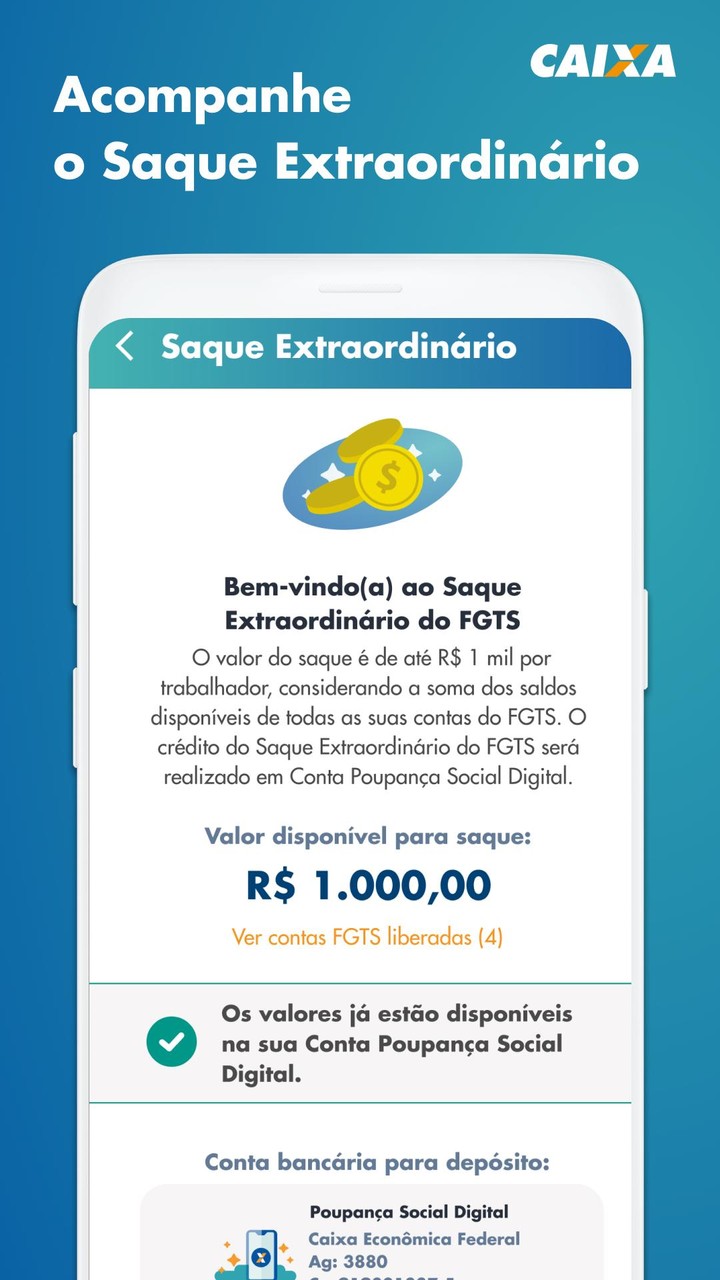
Task: Select the Saque Extraordinário header title
Action: (x=338, y=347)
